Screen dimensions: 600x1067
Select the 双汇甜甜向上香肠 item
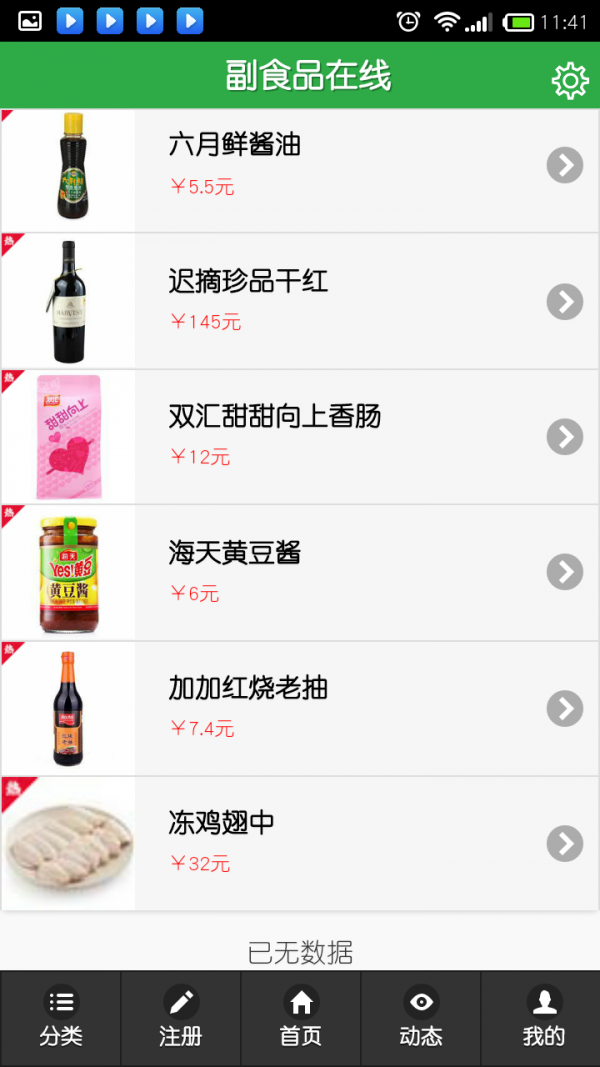tap(300, 437)
